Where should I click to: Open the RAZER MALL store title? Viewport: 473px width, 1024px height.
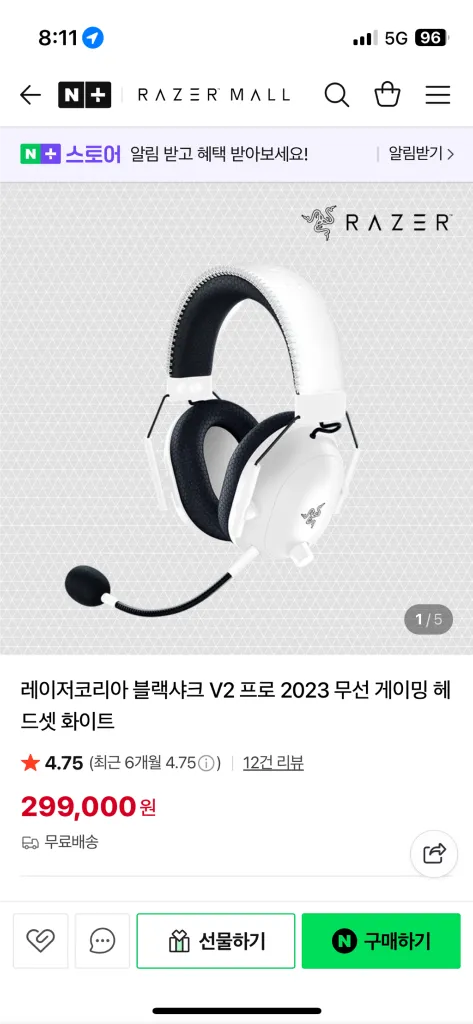point(214,95)
